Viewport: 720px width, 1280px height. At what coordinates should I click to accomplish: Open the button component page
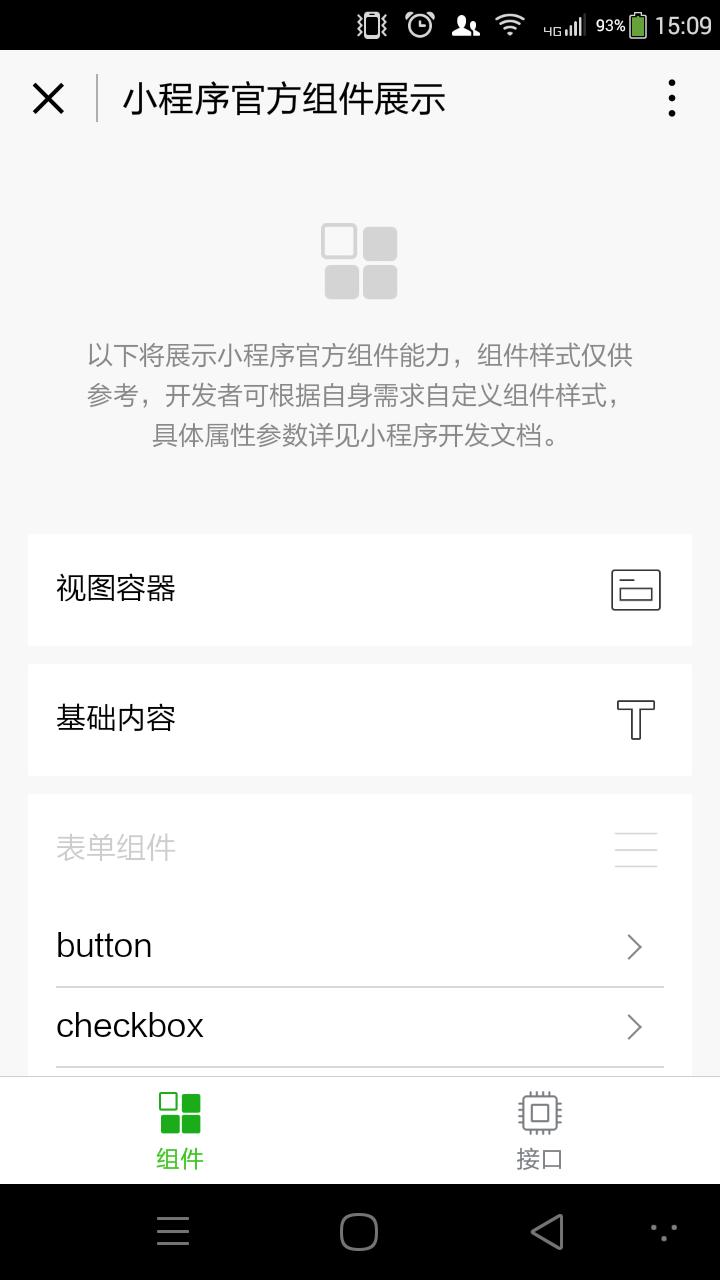[359, 946]
